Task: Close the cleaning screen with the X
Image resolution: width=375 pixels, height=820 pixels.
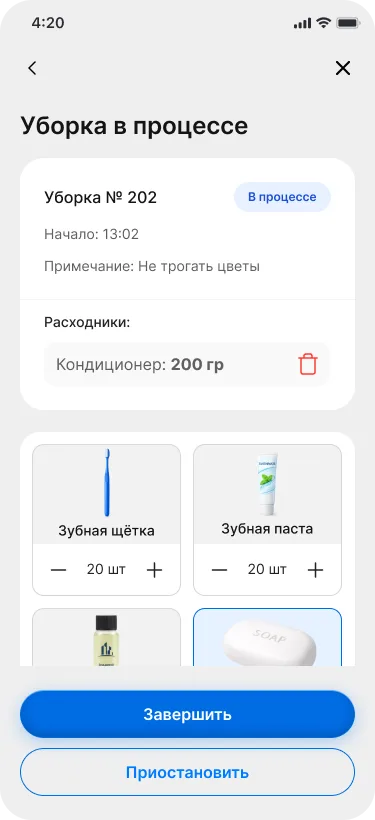Action: 343,68
